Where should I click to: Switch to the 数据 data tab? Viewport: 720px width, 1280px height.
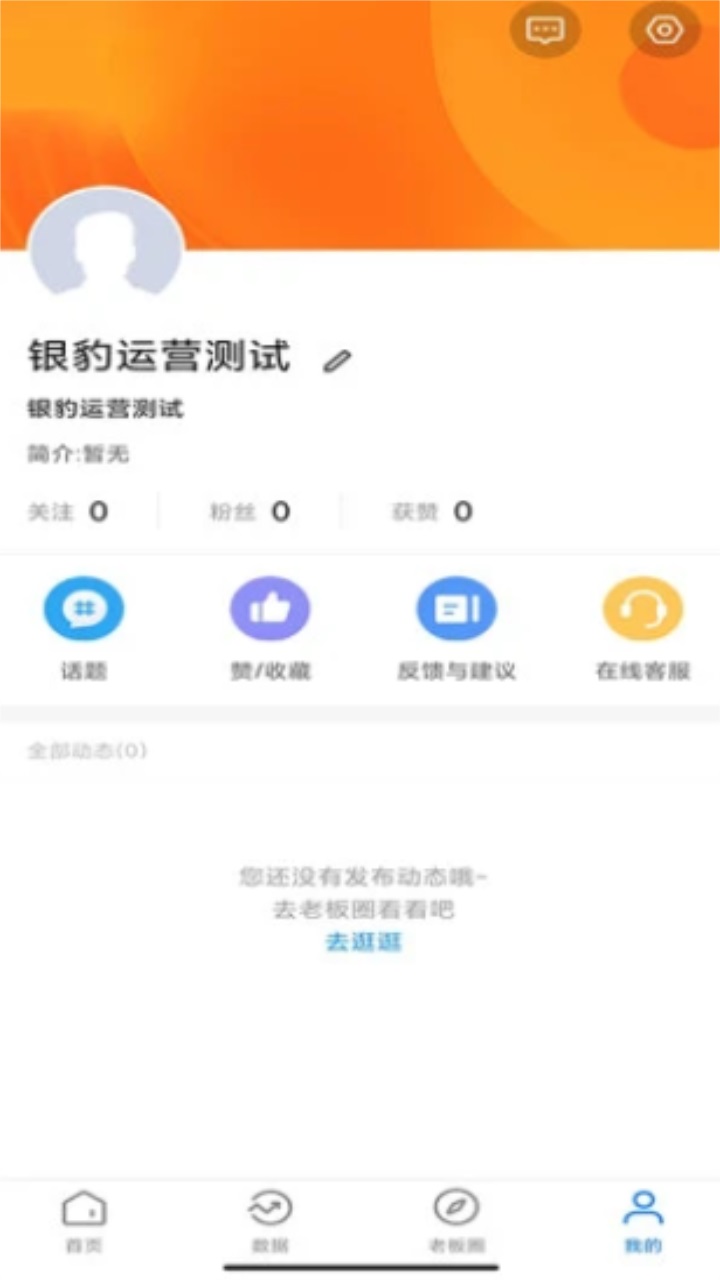click(270, 1221)
